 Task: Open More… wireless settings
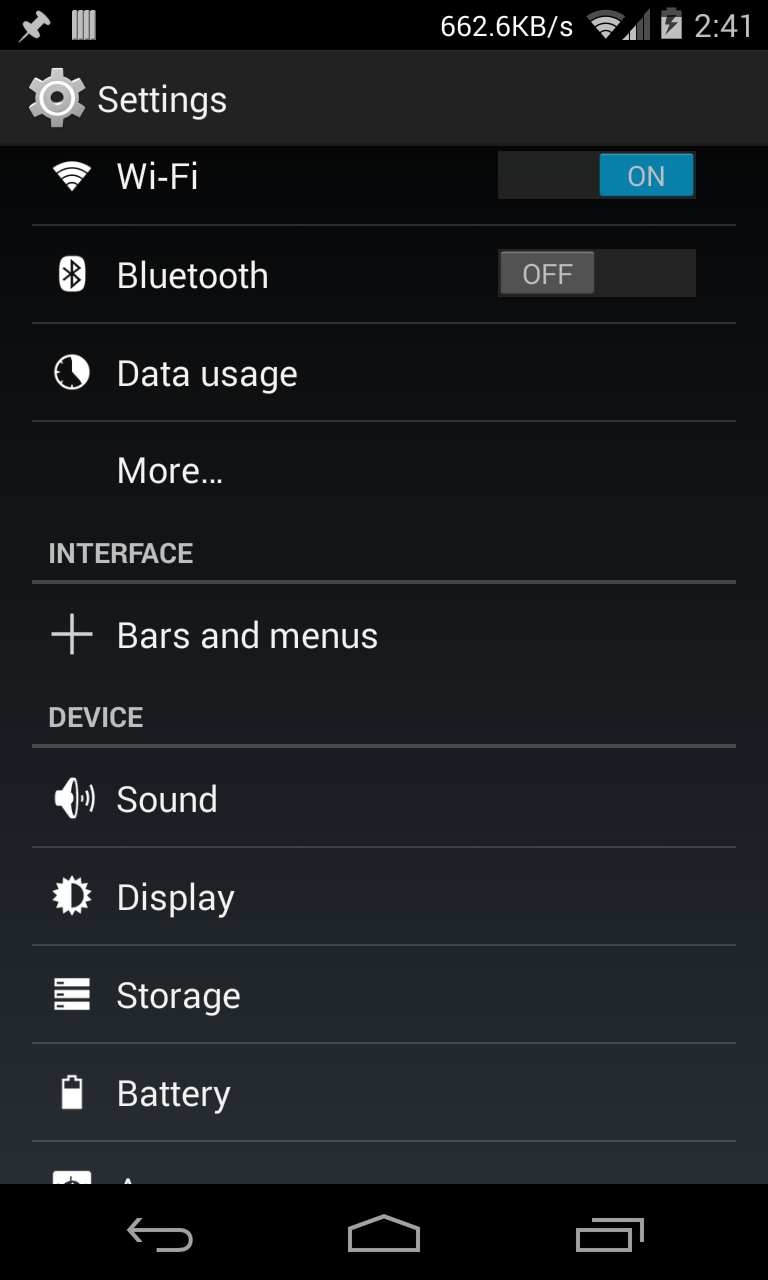click(384, 470)
